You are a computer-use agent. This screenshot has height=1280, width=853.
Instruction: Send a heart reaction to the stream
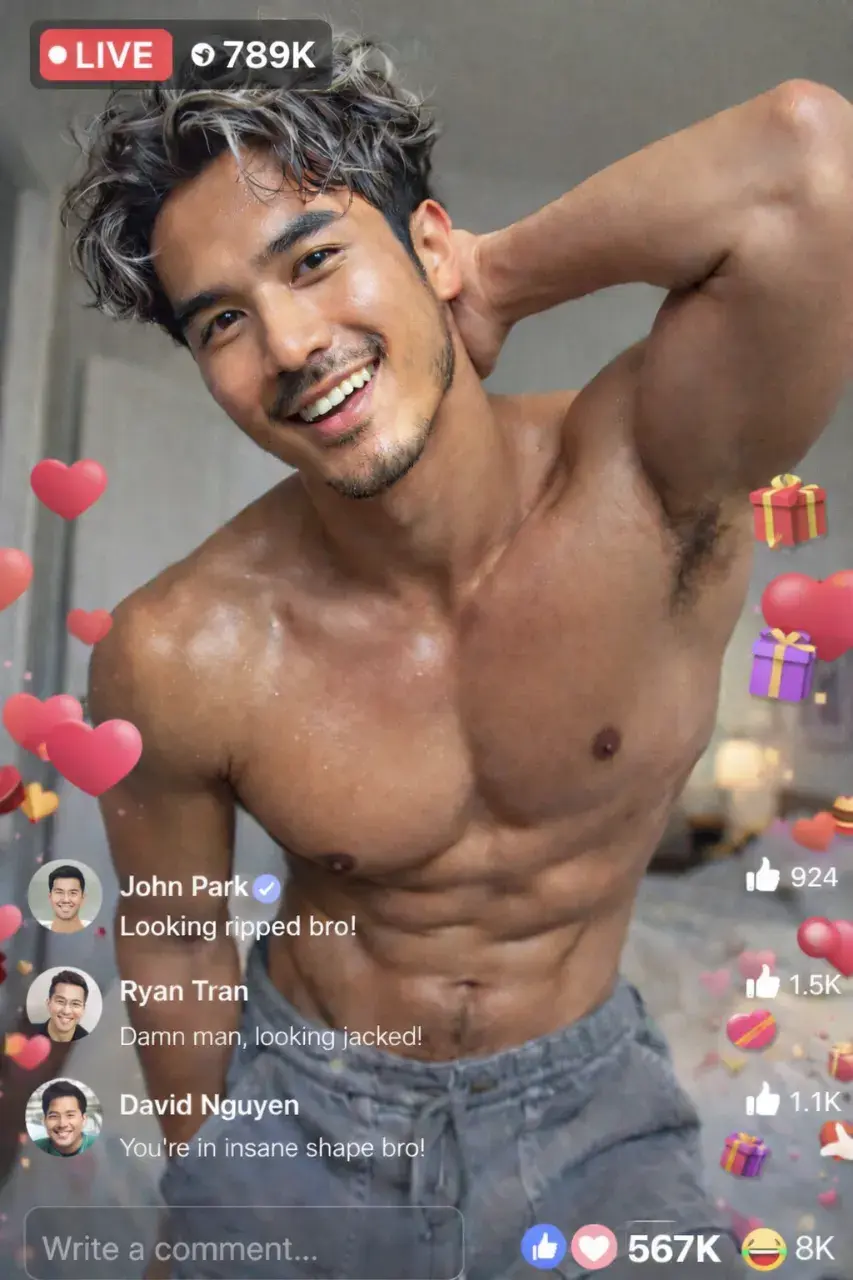[x=594, y=1247]
